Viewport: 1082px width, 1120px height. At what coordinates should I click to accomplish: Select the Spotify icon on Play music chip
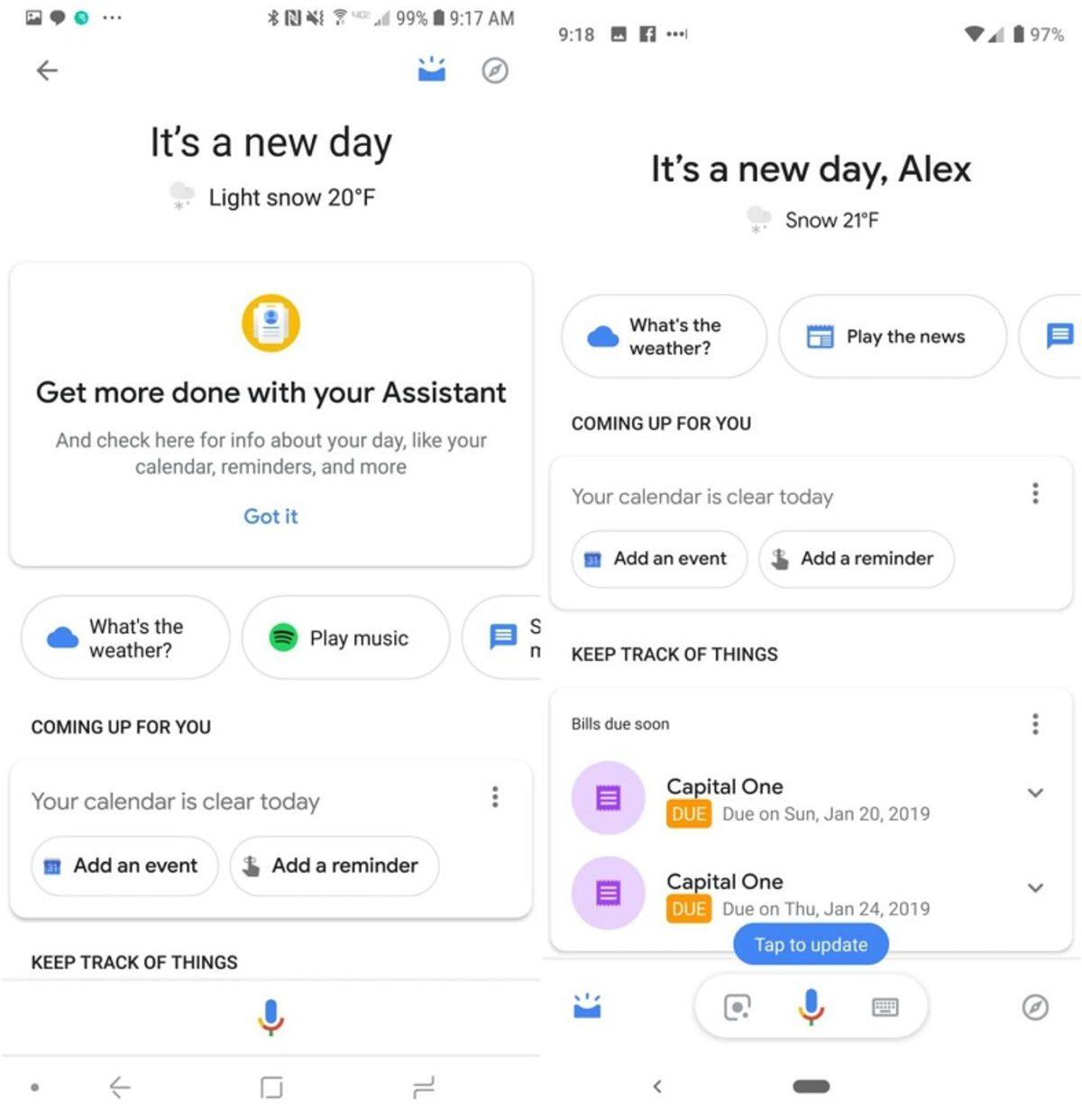[283, 638]
